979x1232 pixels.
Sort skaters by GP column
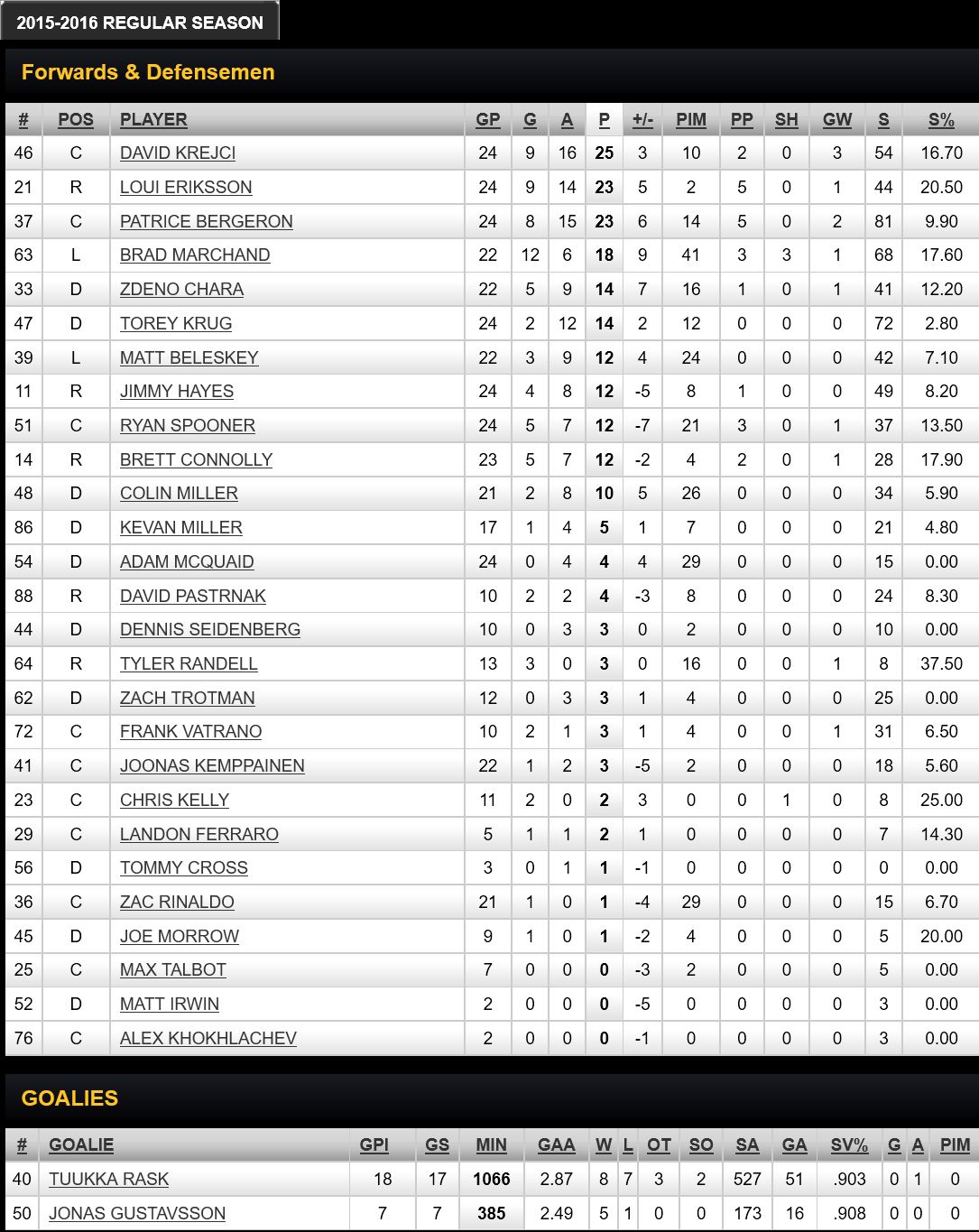(487, 120)
